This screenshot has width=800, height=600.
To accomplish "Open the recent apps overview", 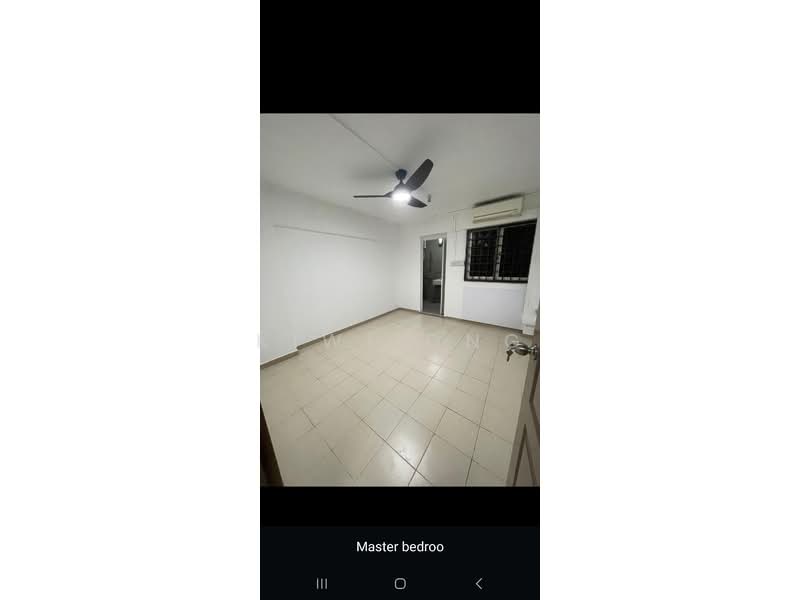I will [322, 583].
